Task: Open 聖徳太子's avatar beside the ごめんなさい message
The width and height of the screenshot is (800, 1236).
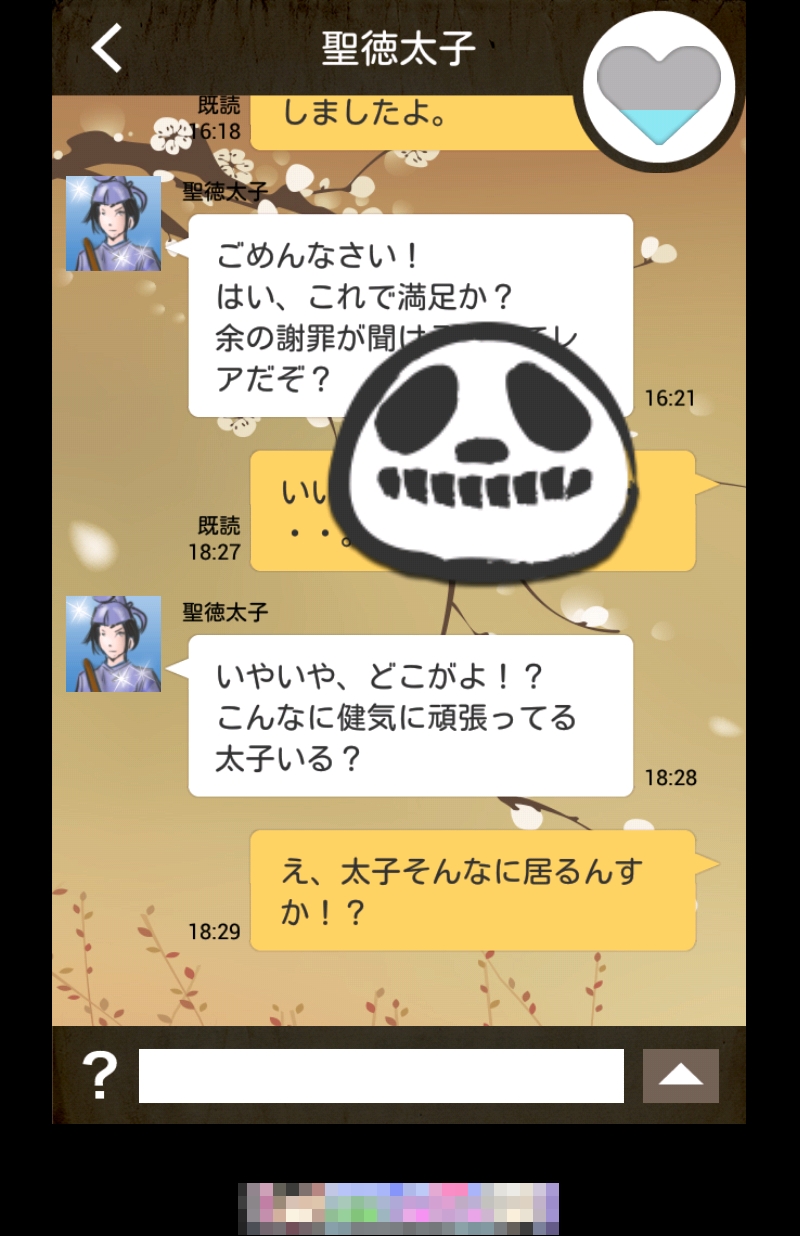Action: click(x=113, y=224)
